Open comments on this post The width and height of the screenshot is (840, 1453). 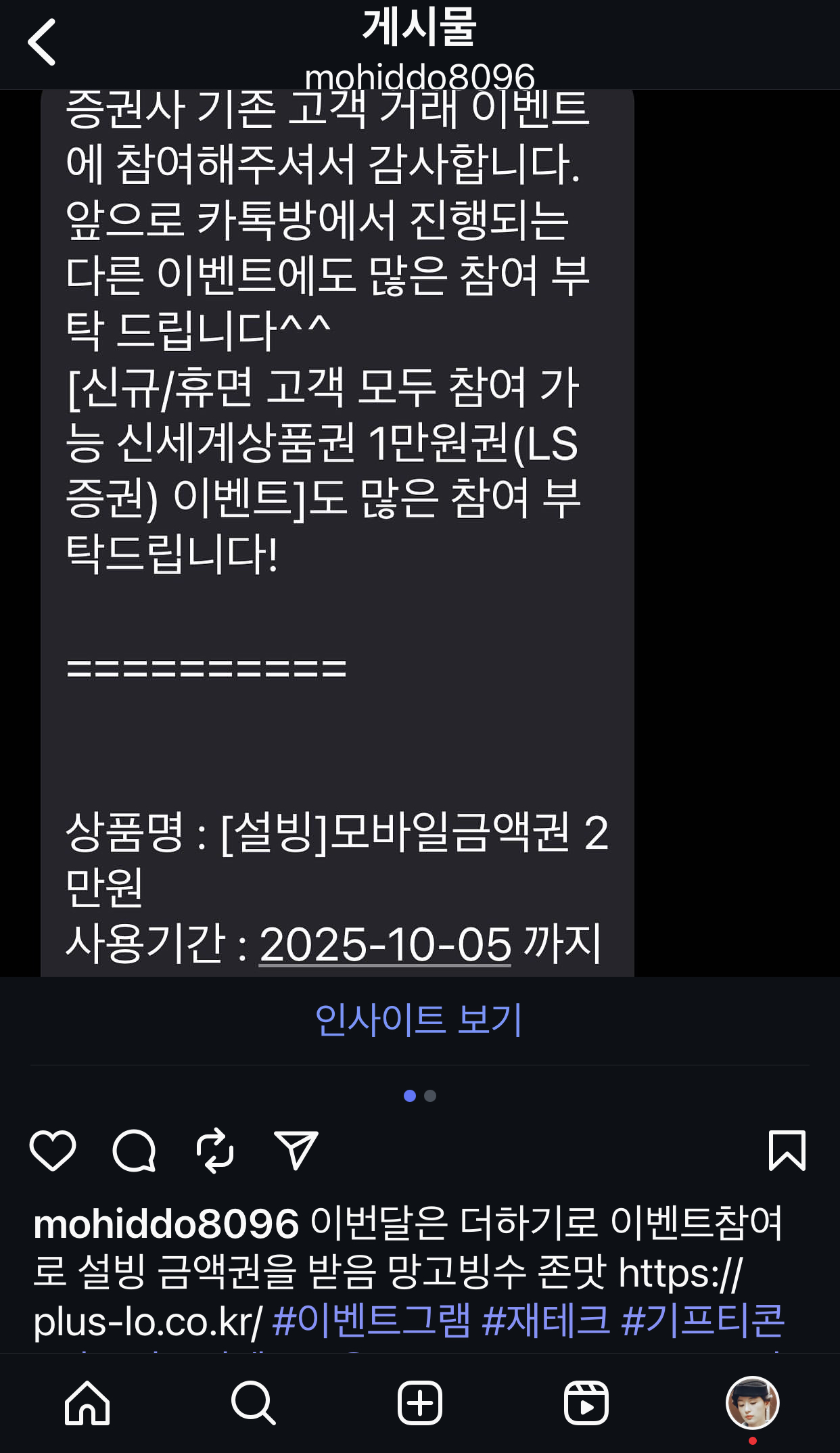134,1150
